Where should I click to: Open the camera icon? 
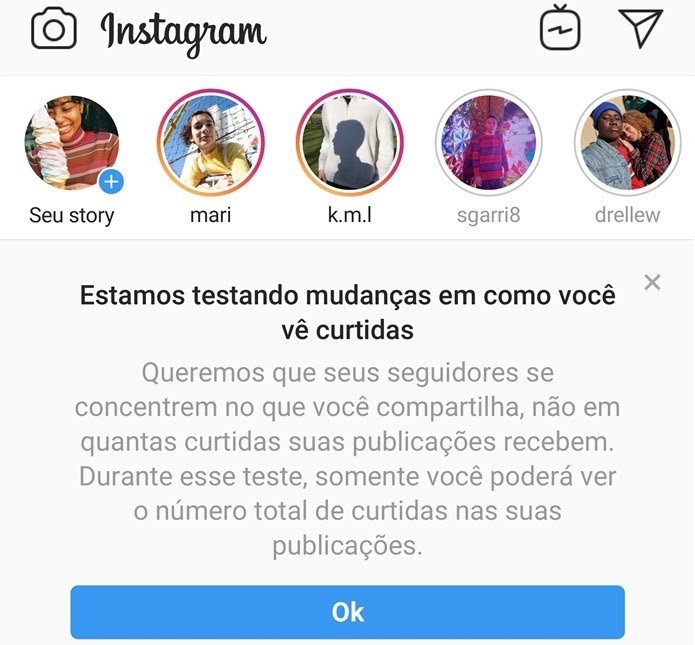[x=53, y=29]
